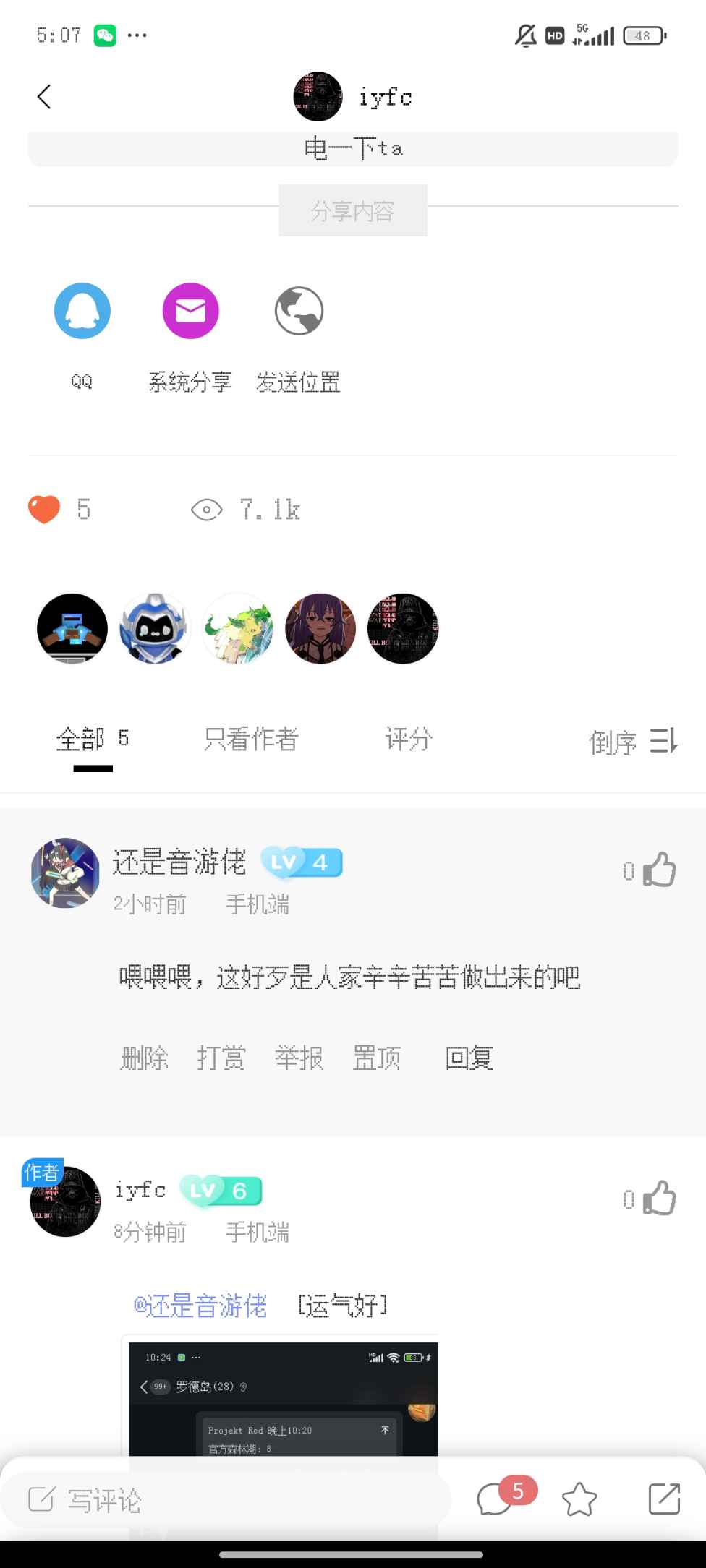Upvote 还是音游佬's comment
706x1568 pixels.
click(x=659, y=870)
